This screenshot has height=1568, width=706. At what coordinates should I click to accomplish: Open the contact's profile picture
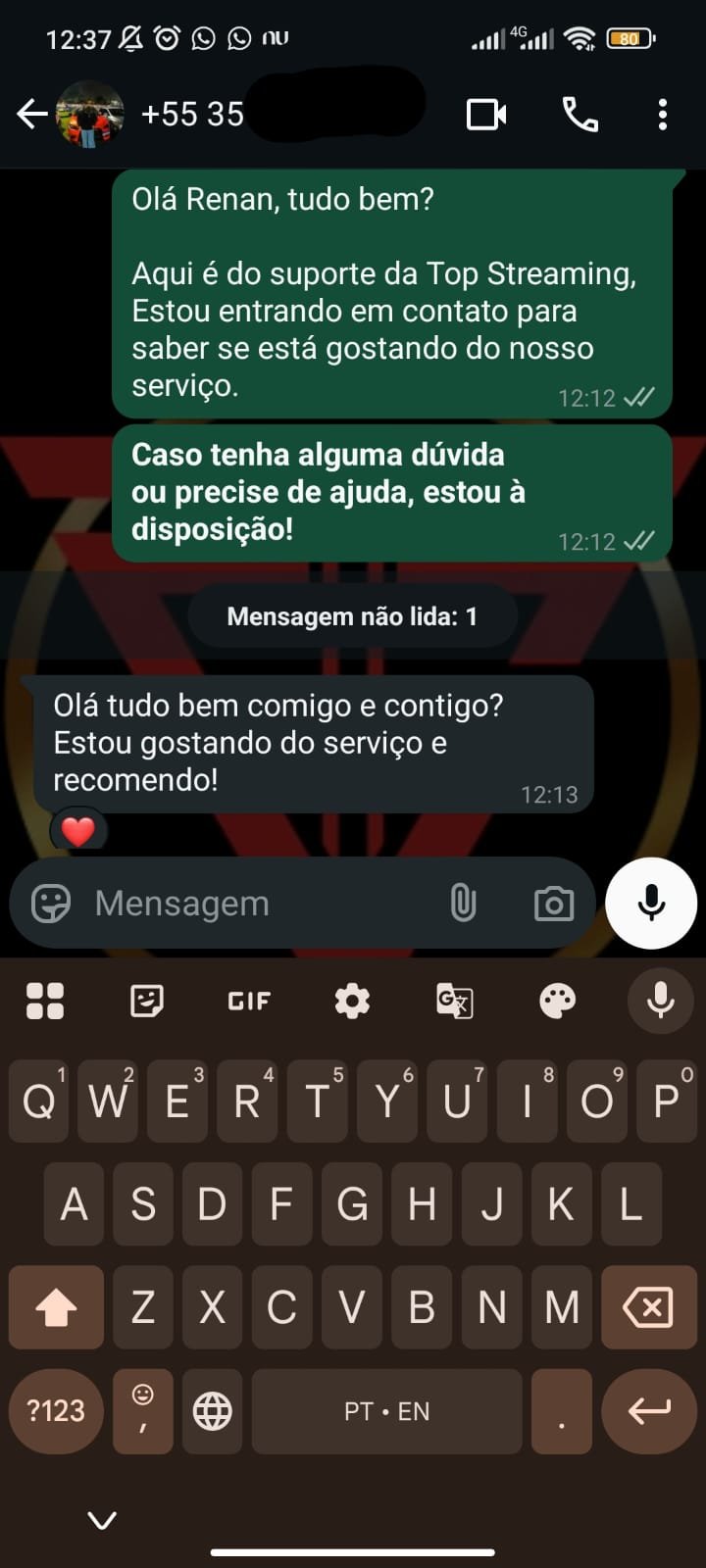click(89, 115)
